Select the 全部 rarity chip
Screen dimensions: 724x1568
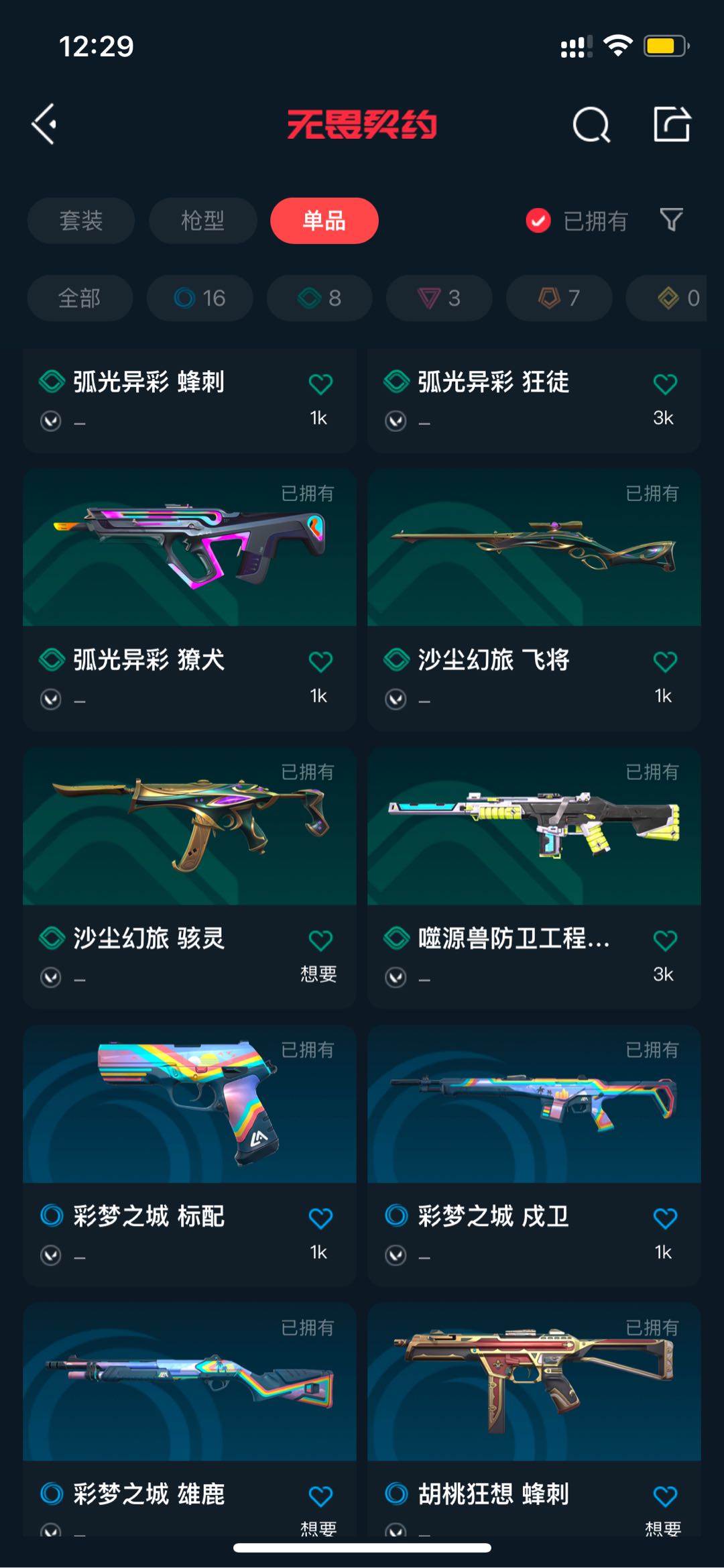click(x=80, y=298)
